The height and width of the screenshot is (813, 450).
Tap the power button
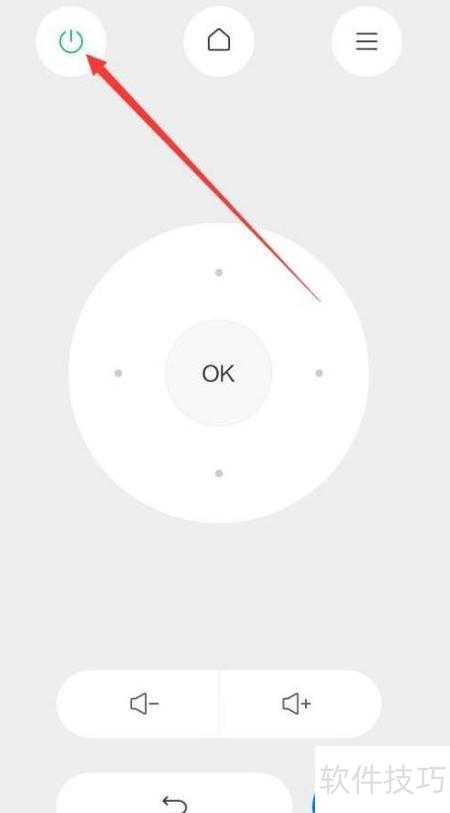(71, 41)
